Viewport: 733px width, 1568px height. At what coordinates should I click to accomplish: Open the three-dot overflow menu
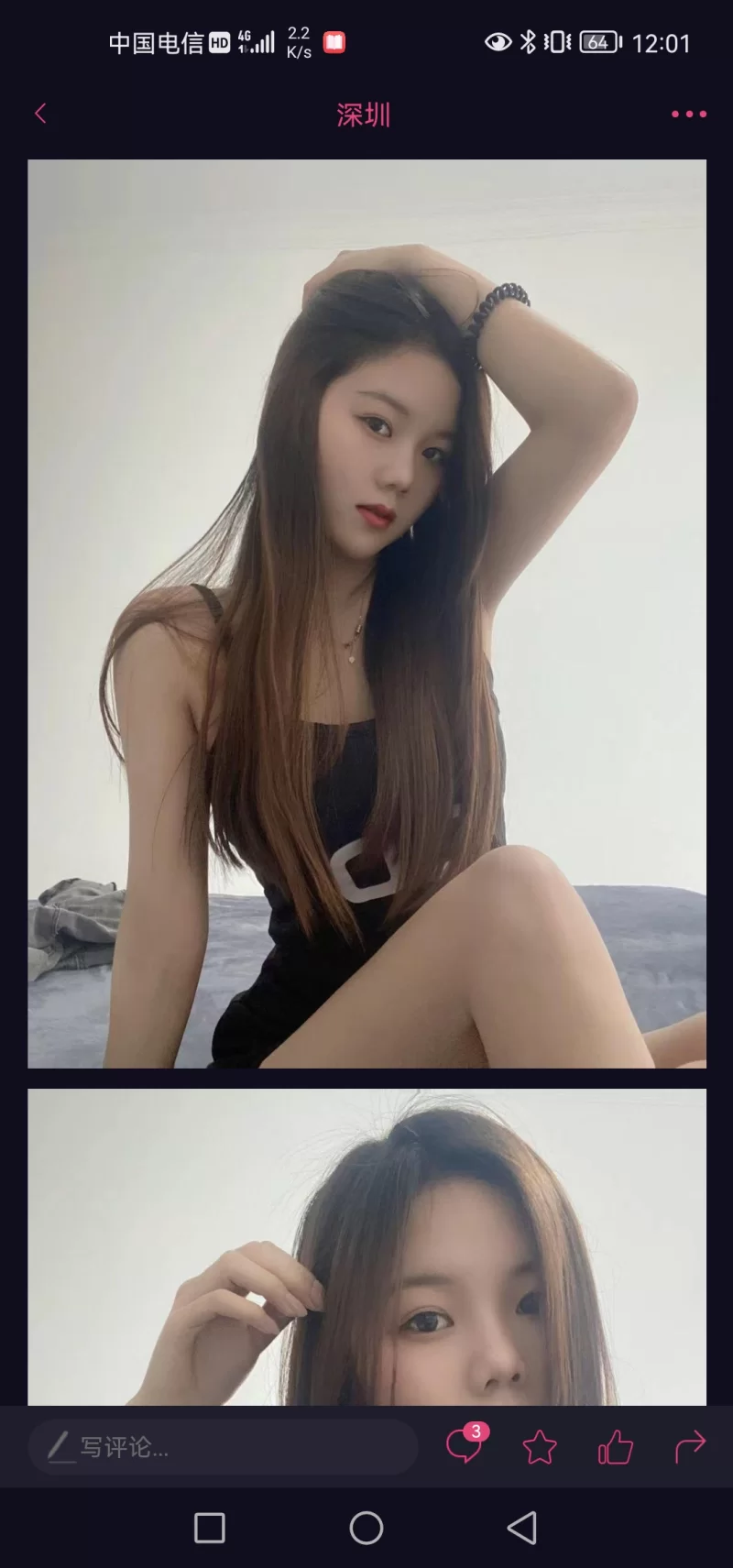pyautogui.click(x=688, y=114)
